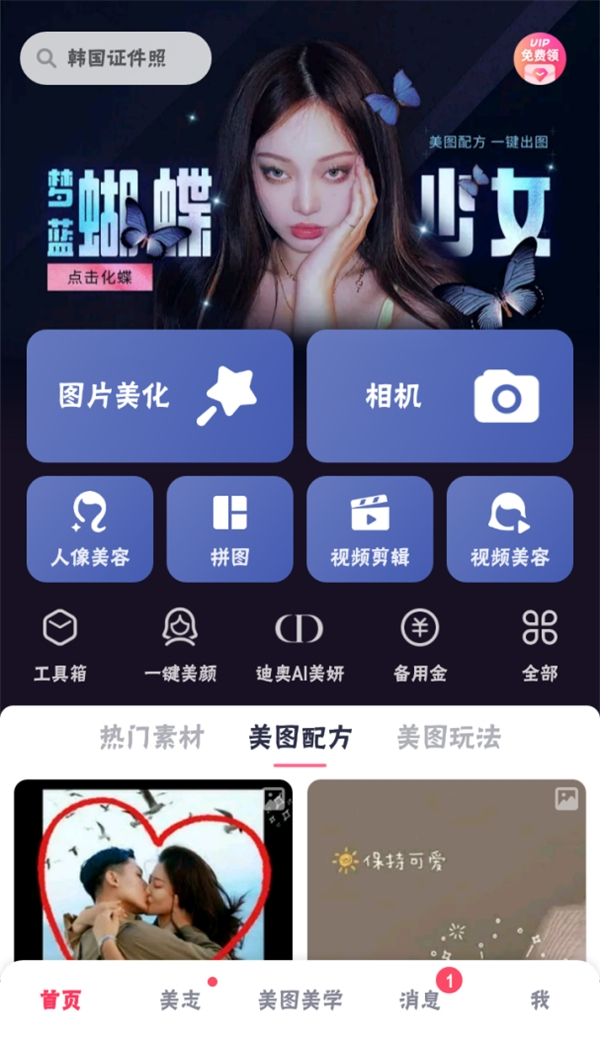This screenshot has height=1040, width=600.
Task: Open 视频美容 video beautify
Action: pyautogui.click(x=510, y=529)
